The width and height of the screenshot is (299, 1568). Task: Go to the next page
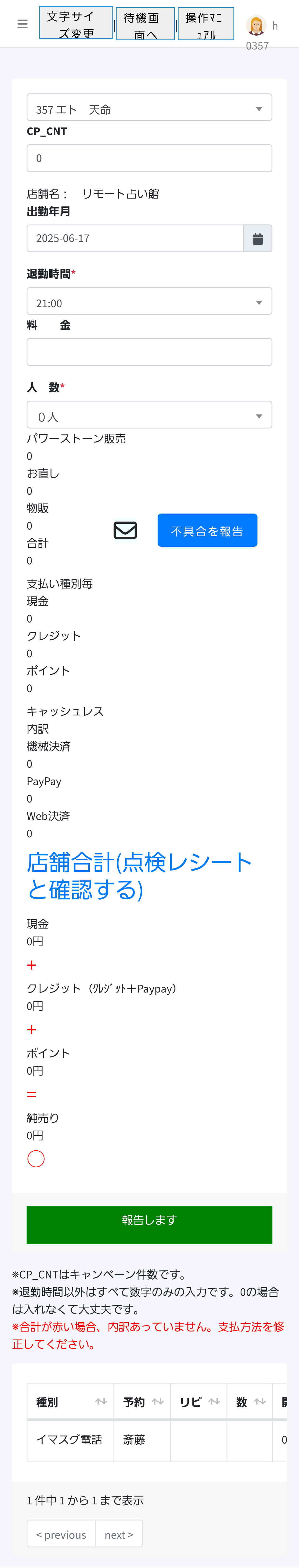(x=119, y=1534)
